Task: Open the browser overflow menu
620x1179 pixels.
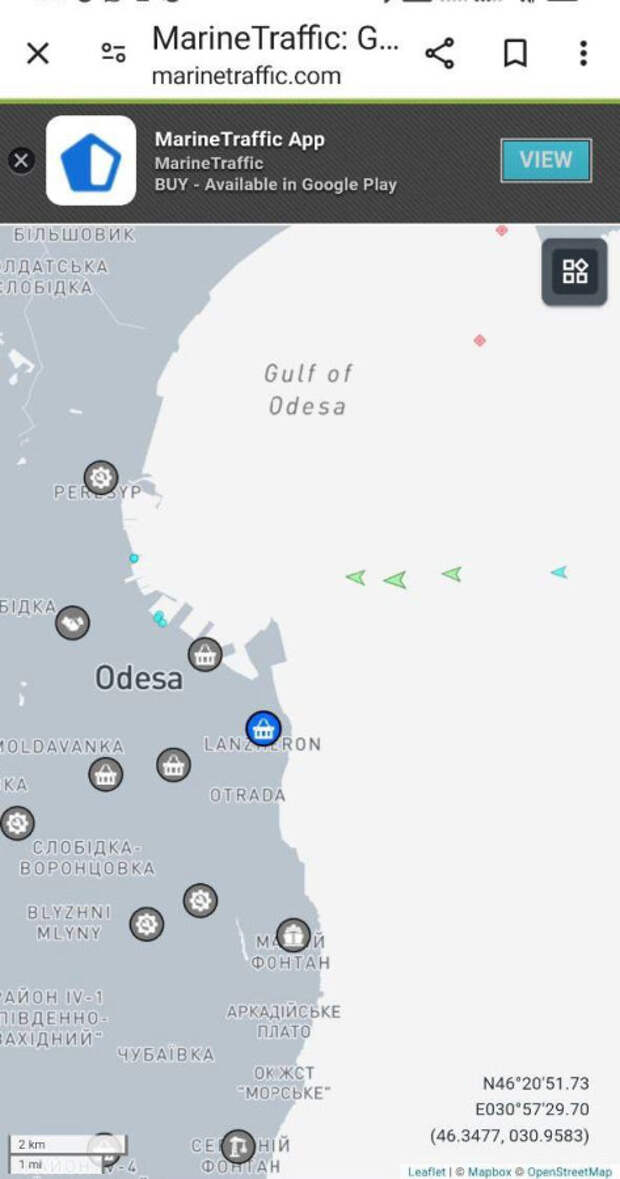Action: 583,54
